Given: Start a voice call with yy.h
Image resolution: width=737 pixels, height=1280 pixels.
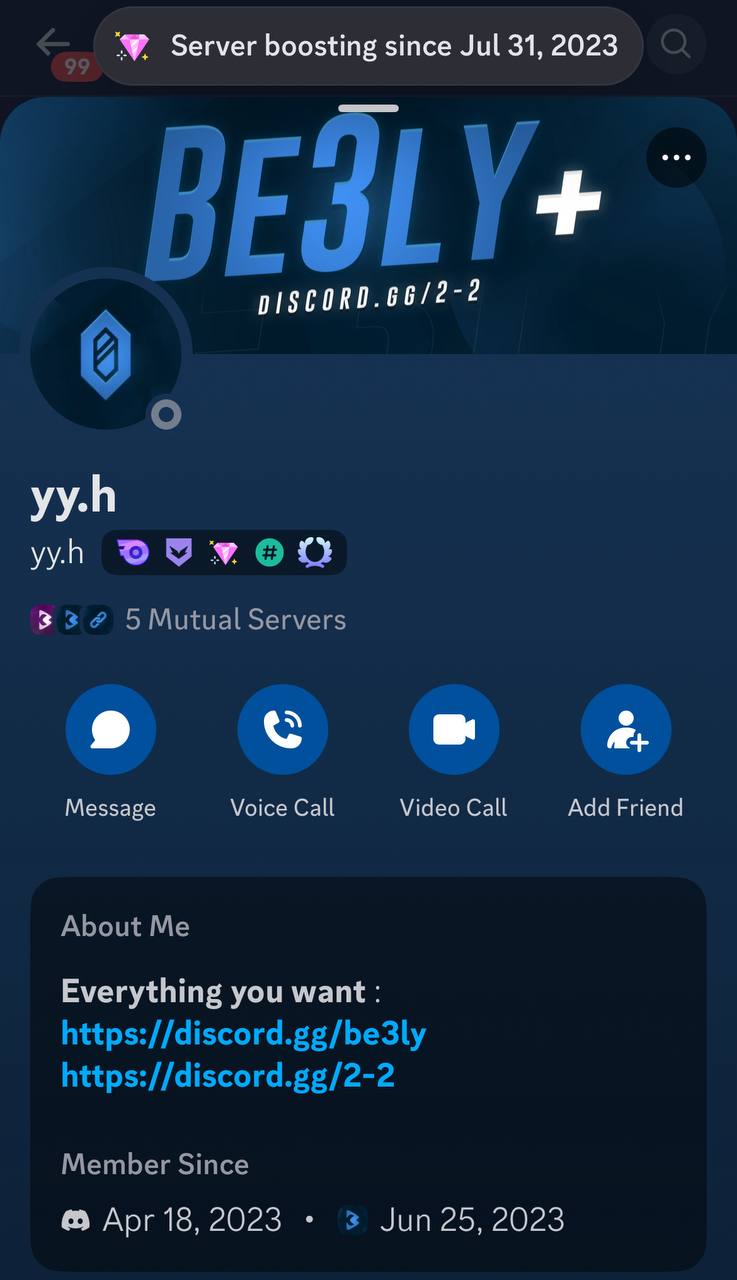Looking at the screenshot, I should coord(282,730).
